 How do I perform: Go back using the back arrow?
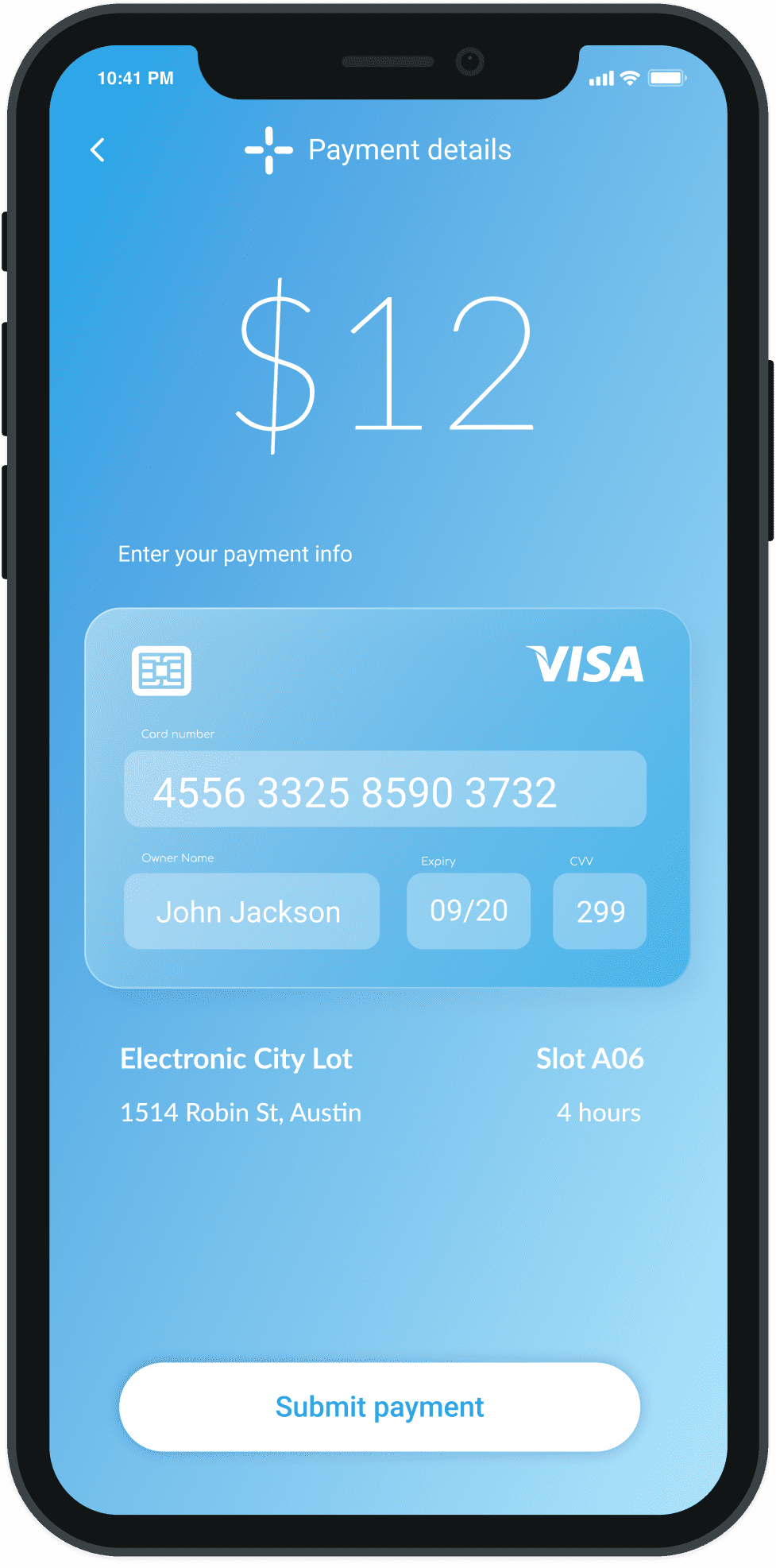pos(98,149)
